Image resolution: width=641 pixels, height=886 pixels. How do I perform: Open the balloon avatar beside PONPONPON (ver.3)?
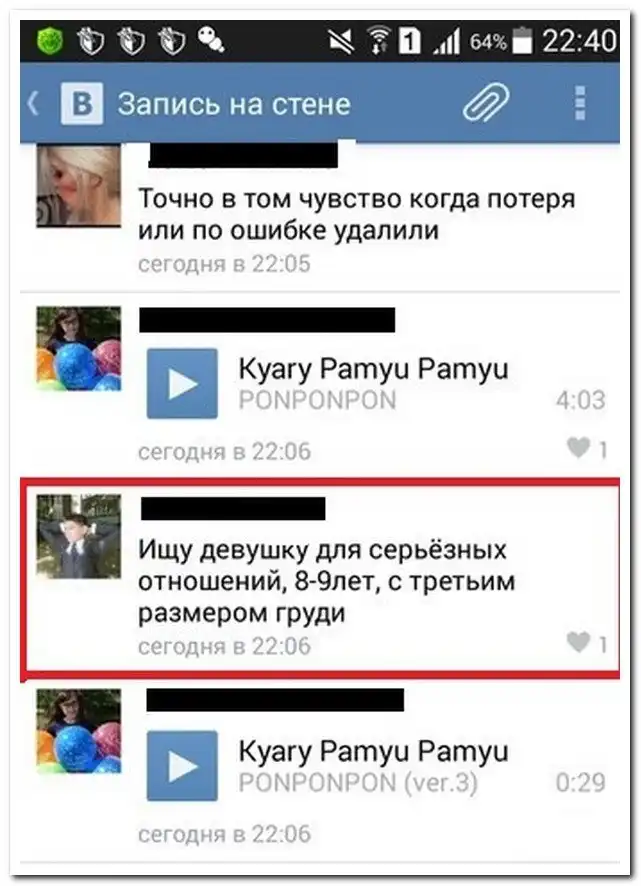click(78, 731)
